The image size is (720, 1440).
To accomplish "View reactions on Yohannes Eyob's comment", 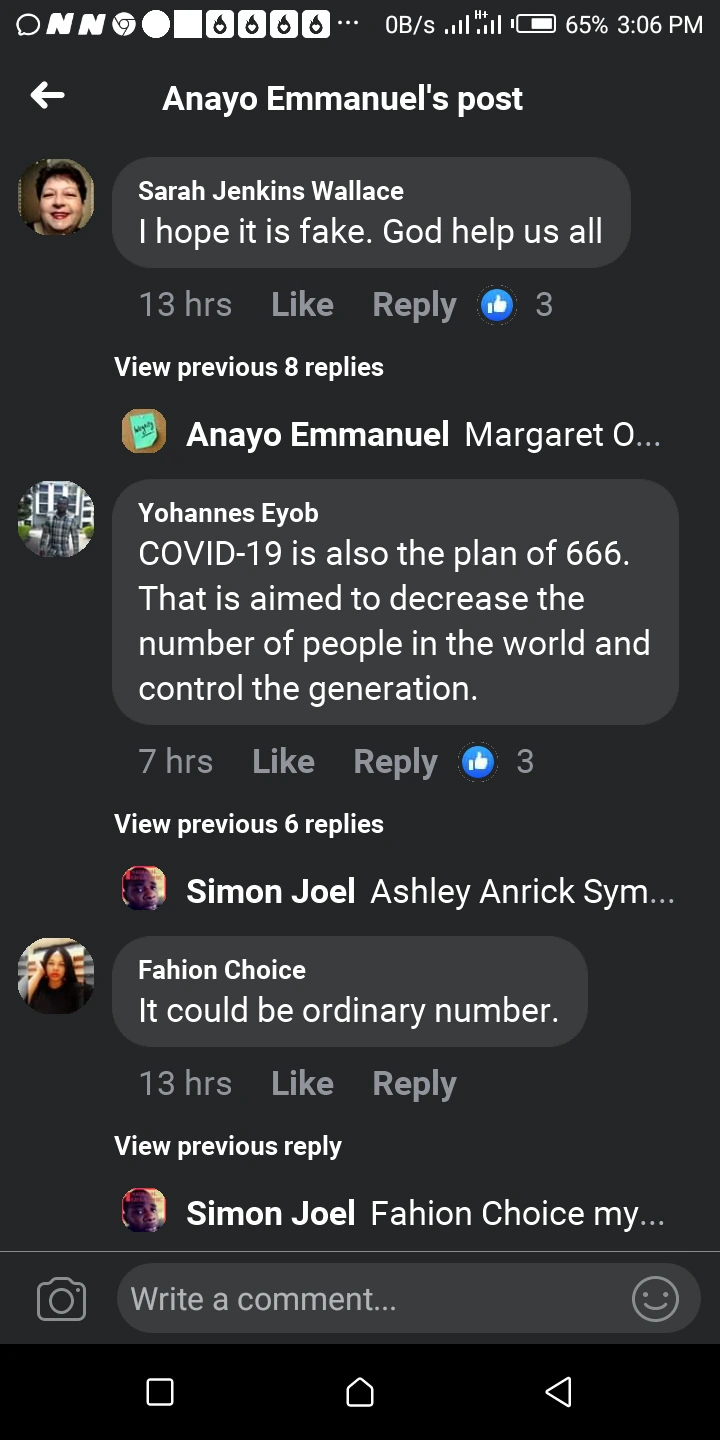I will click(x=496, y=762).
